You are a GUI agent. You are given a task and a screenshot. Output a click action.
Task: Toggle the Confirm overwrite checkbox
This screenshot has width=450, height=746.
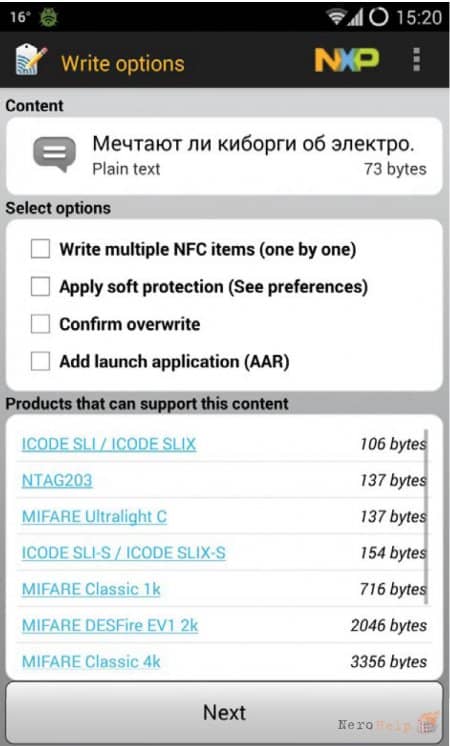[40, 324]
